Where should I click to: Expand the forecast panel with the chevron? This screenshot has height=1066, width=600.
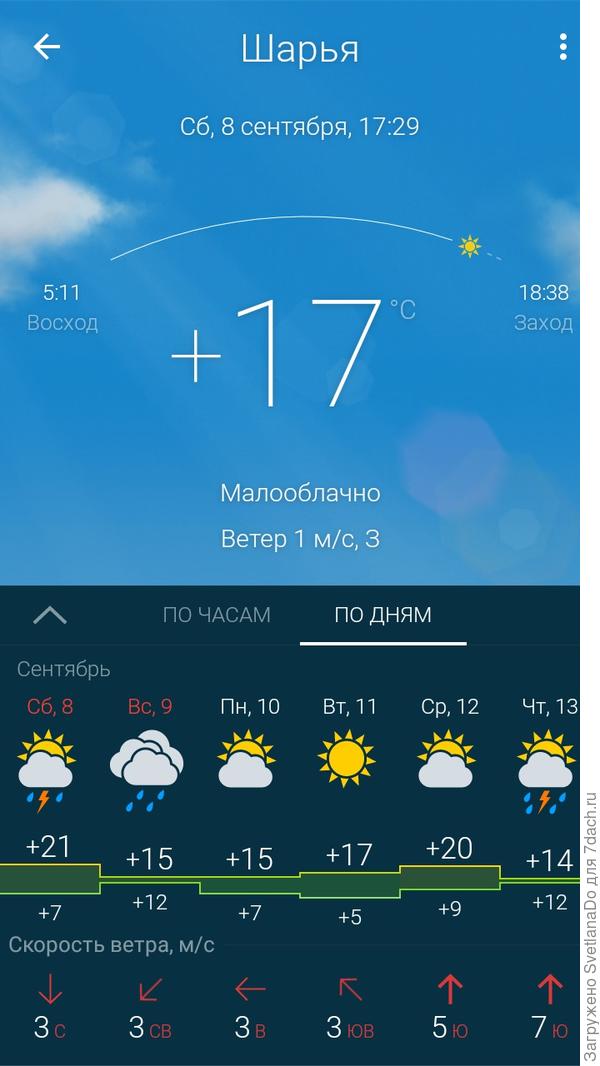pos(50,615)
